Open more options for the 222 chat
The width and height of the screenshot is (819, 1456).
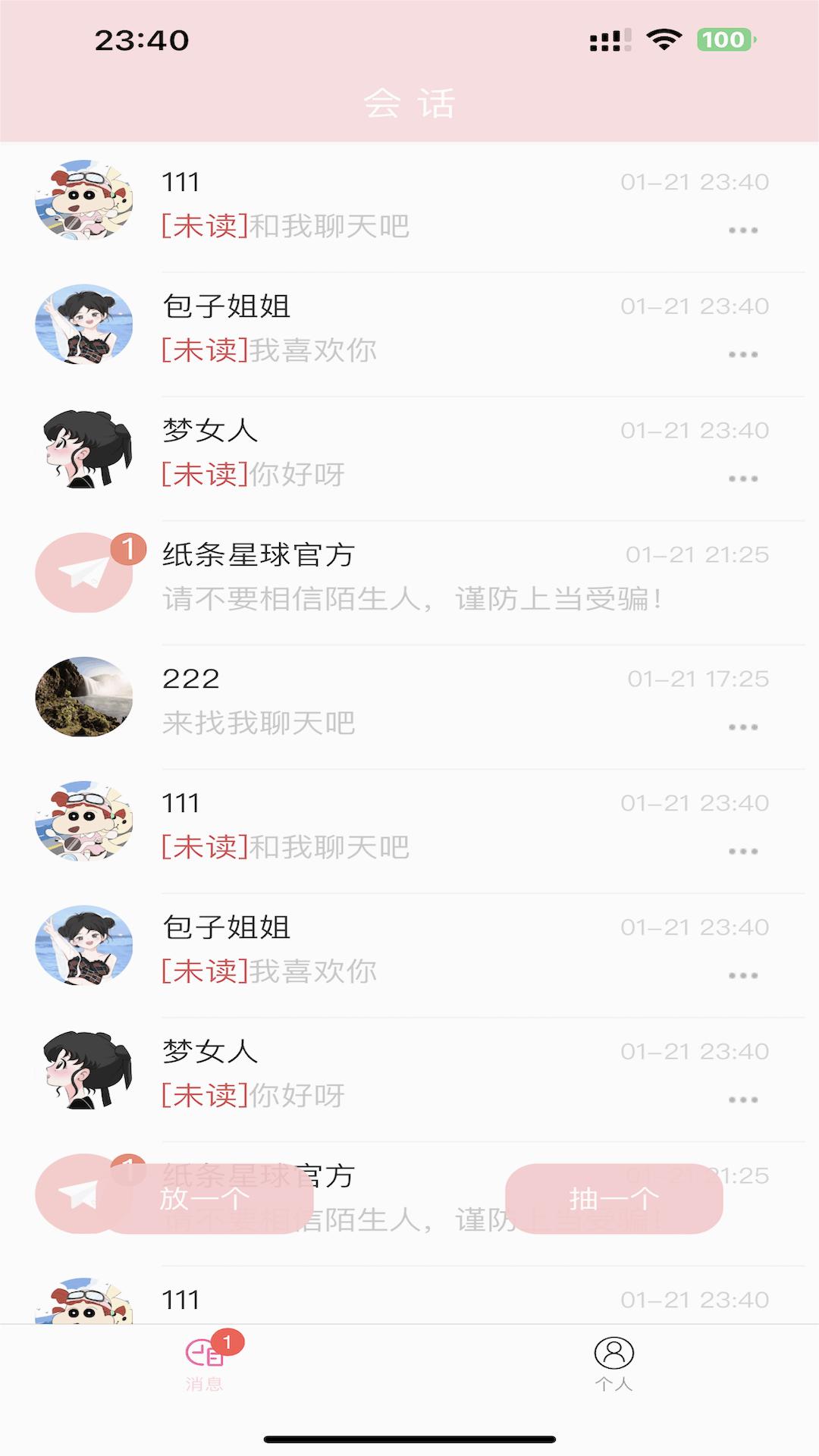tap(742, 727)
